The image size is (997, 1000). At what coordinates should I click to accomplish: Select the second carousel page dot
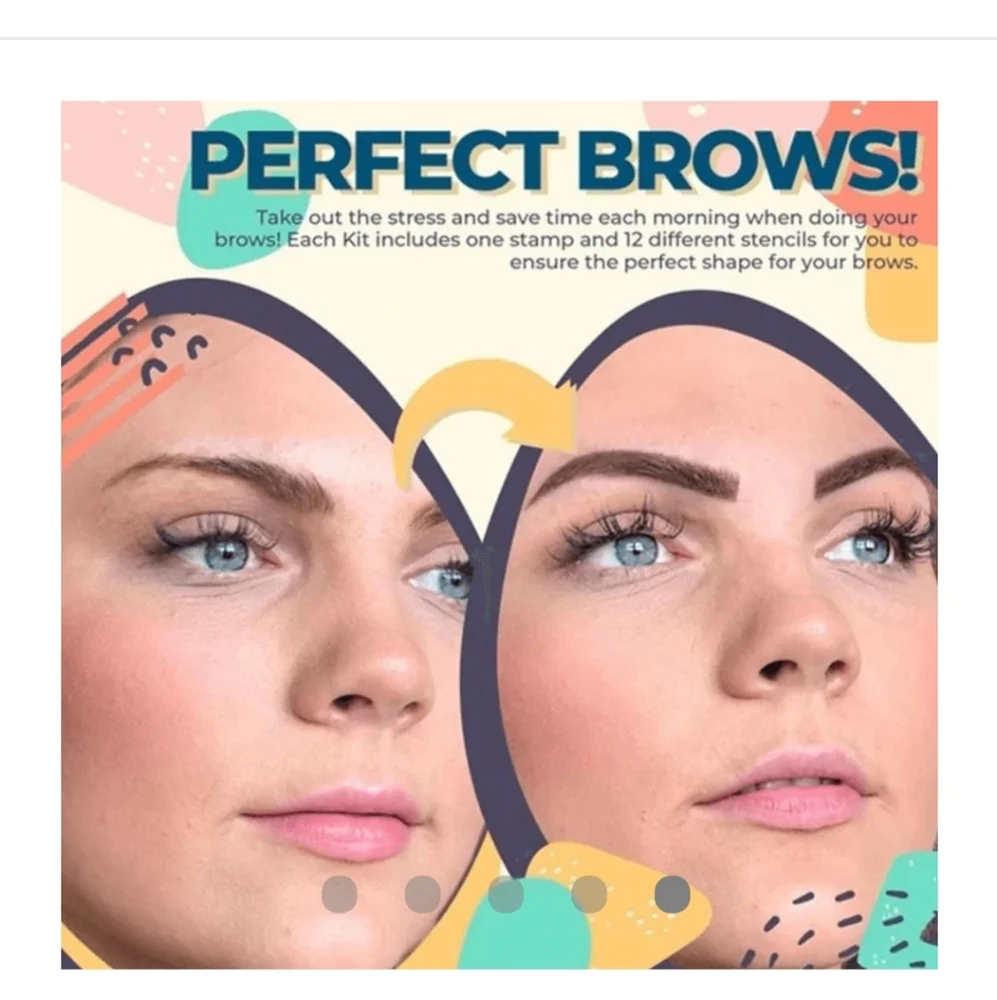pos(423,893)
